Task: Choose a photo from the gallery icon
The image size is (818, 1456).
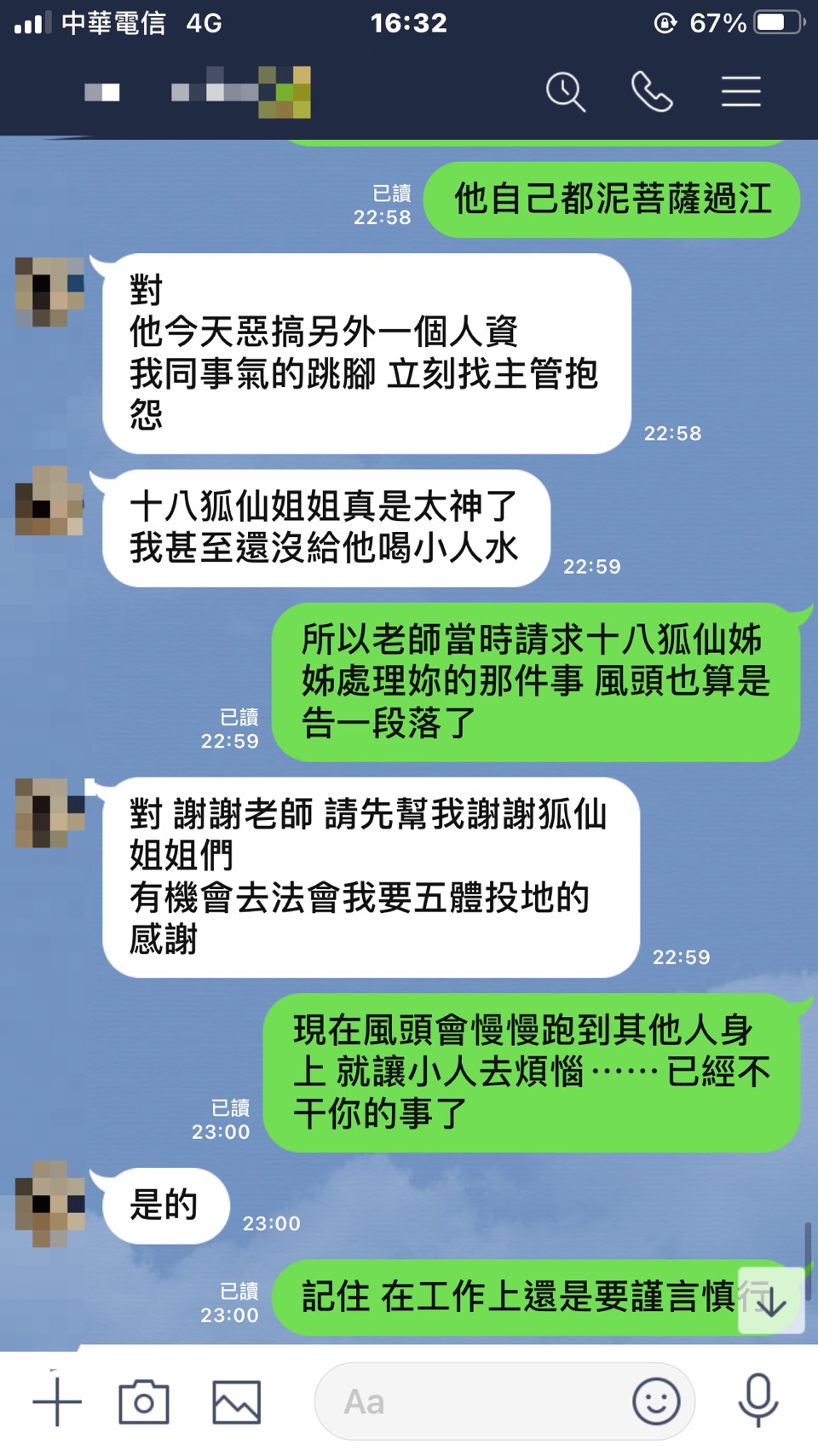Action: [x=236, y=1401]
